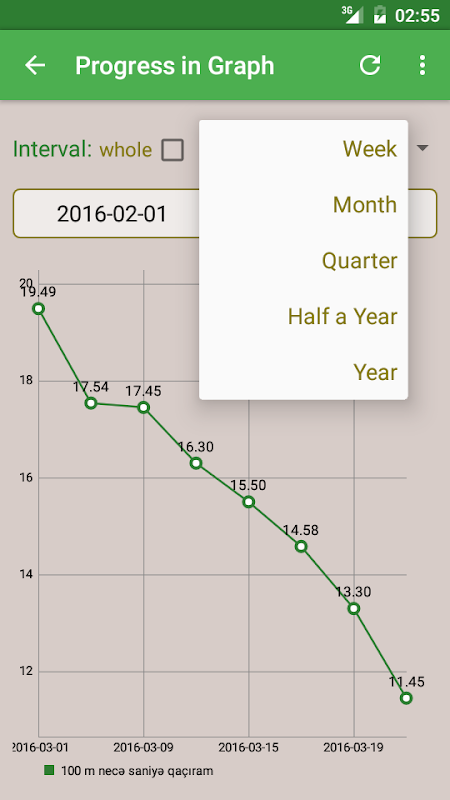450x800 pixels.
Task: Refresh the progress graph
Action: pyautogui.click(x=370, y=65)
